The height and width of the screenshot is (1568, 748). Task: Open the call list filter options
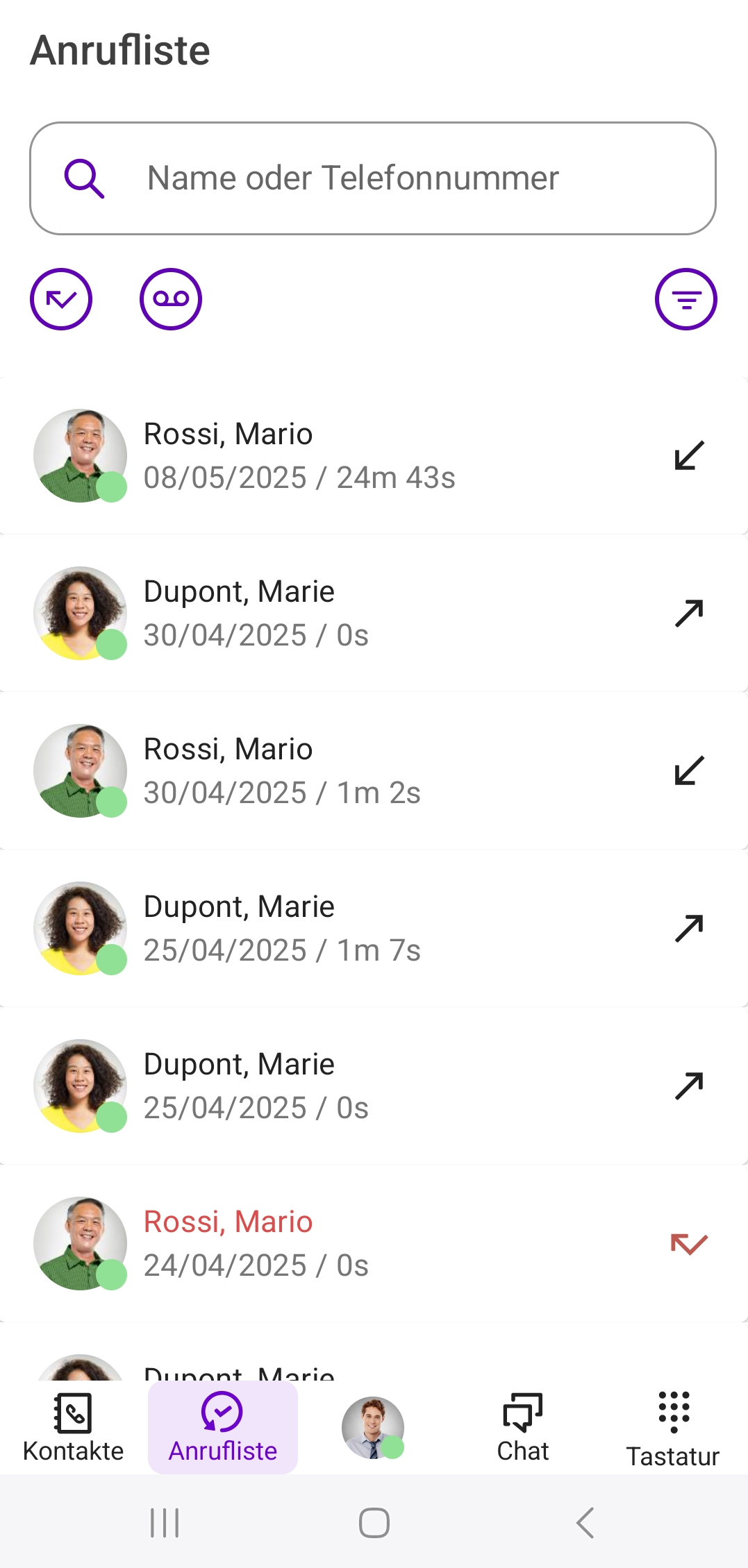click(685, 299)
